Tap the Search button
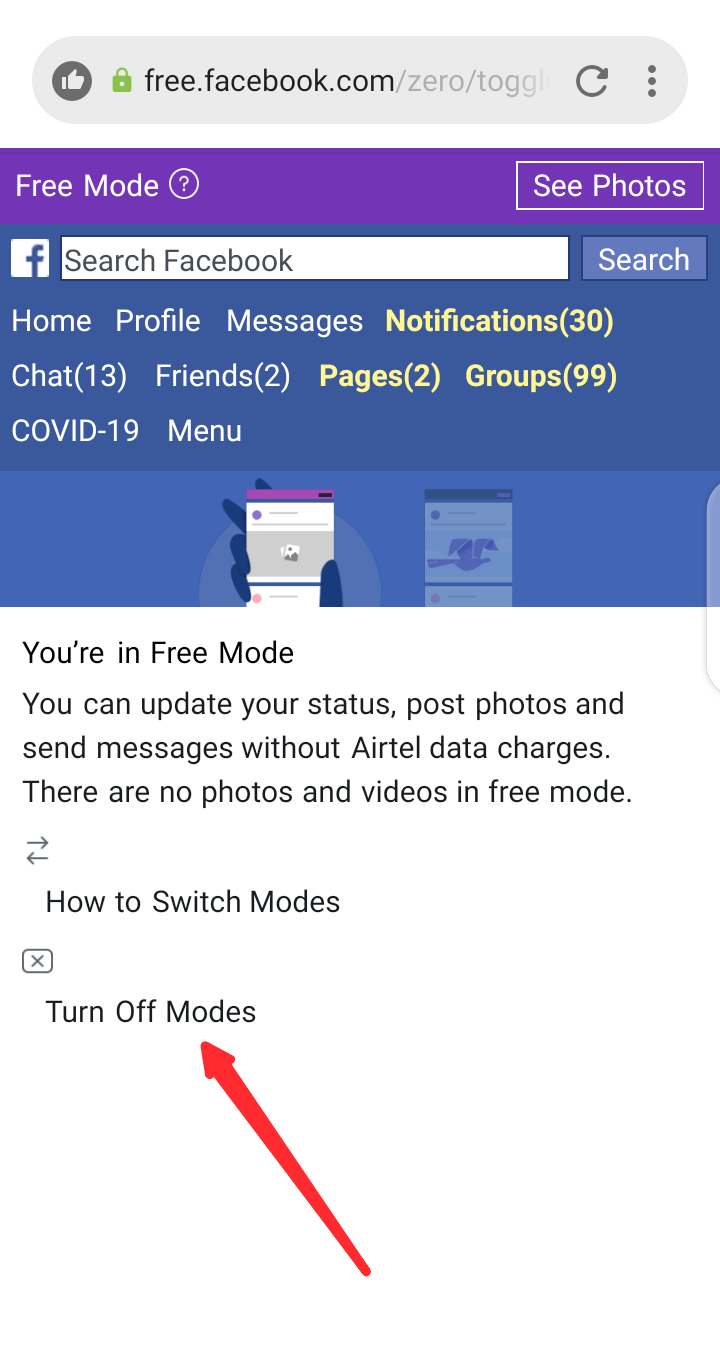Viewport: 720px width, 1345px height. pyautogui.click(x=644, y=260)
